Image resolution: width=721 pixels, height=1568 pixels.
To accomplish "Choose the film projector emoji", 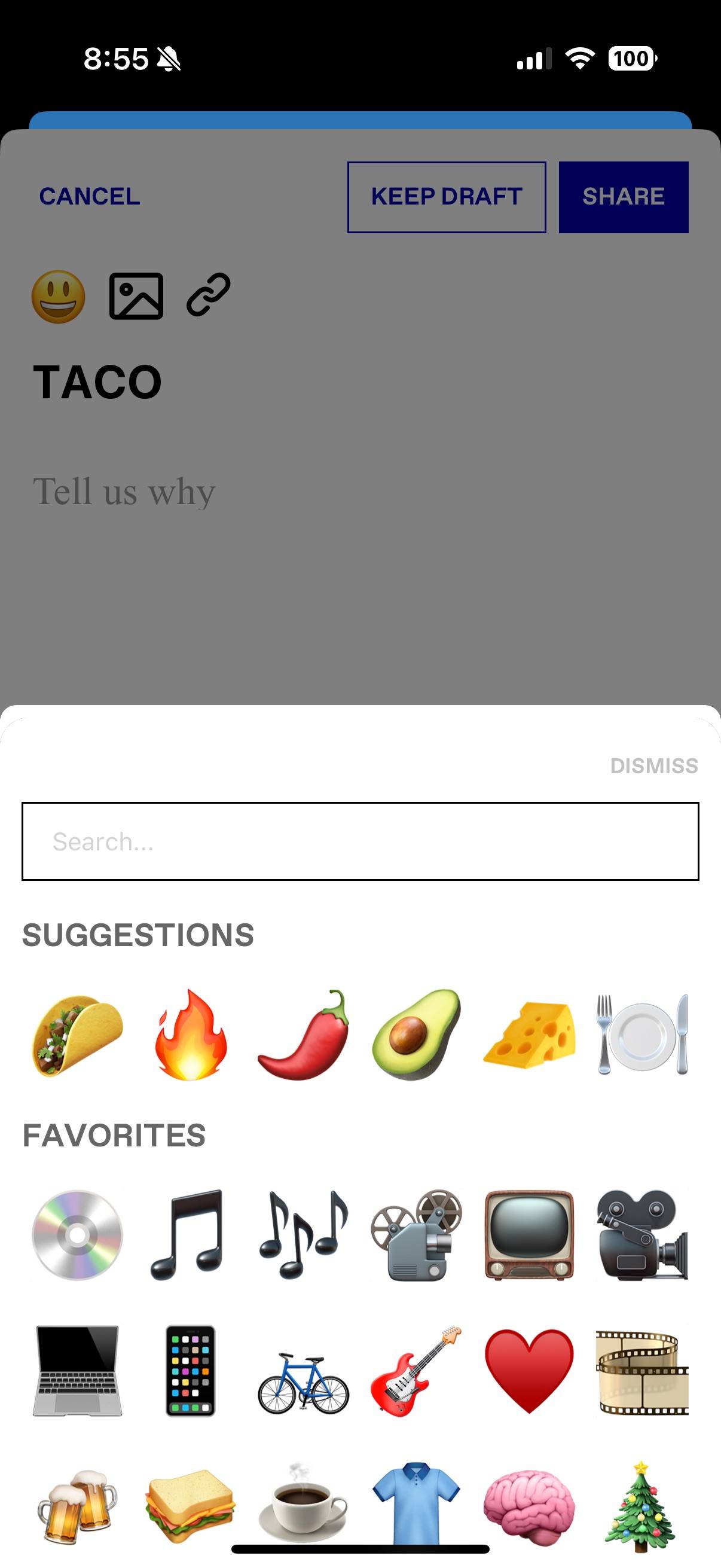I will 417,1235.
